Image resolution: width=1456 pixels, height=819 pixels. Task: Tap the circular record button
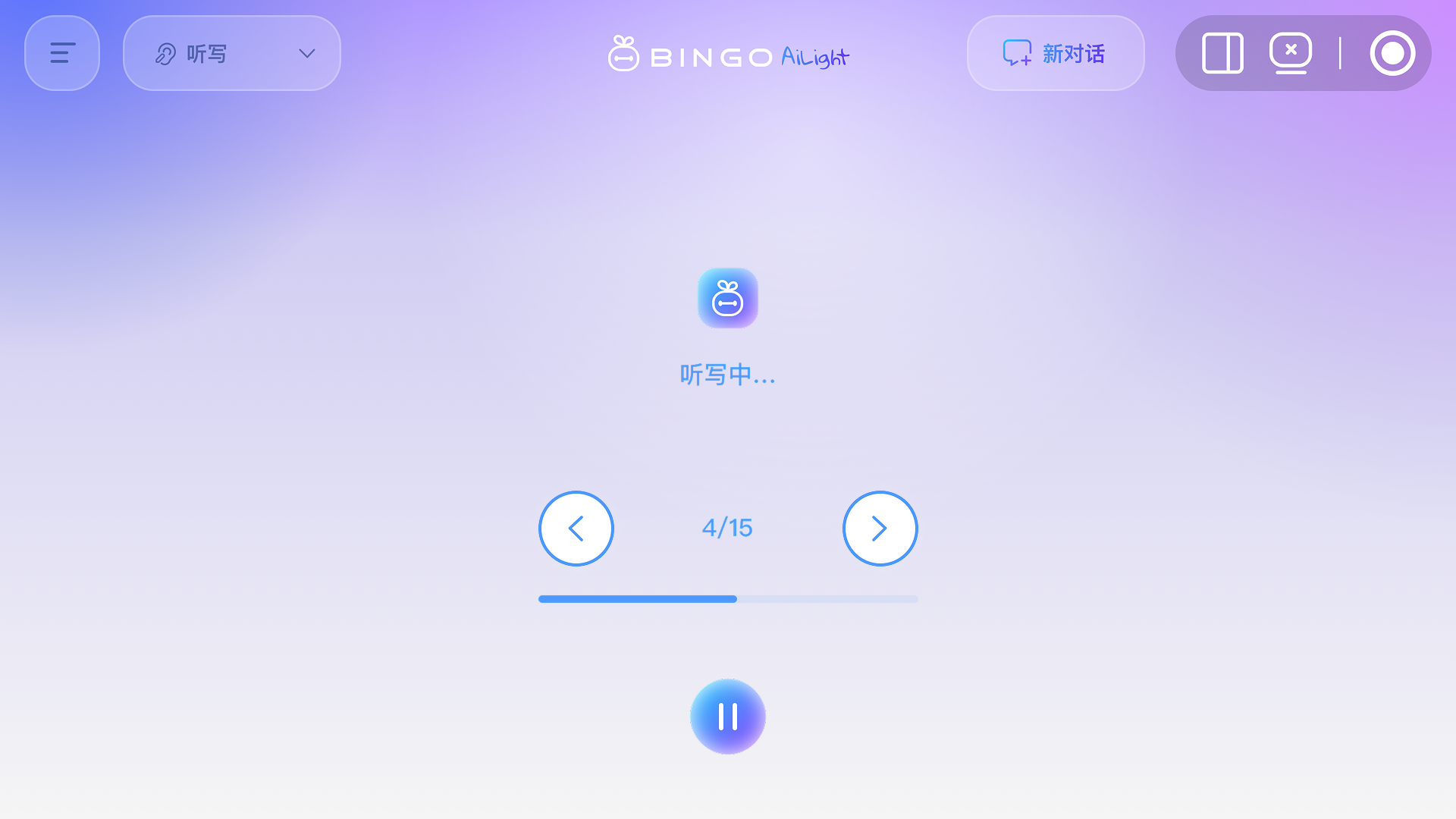(x=1392, y=53)
